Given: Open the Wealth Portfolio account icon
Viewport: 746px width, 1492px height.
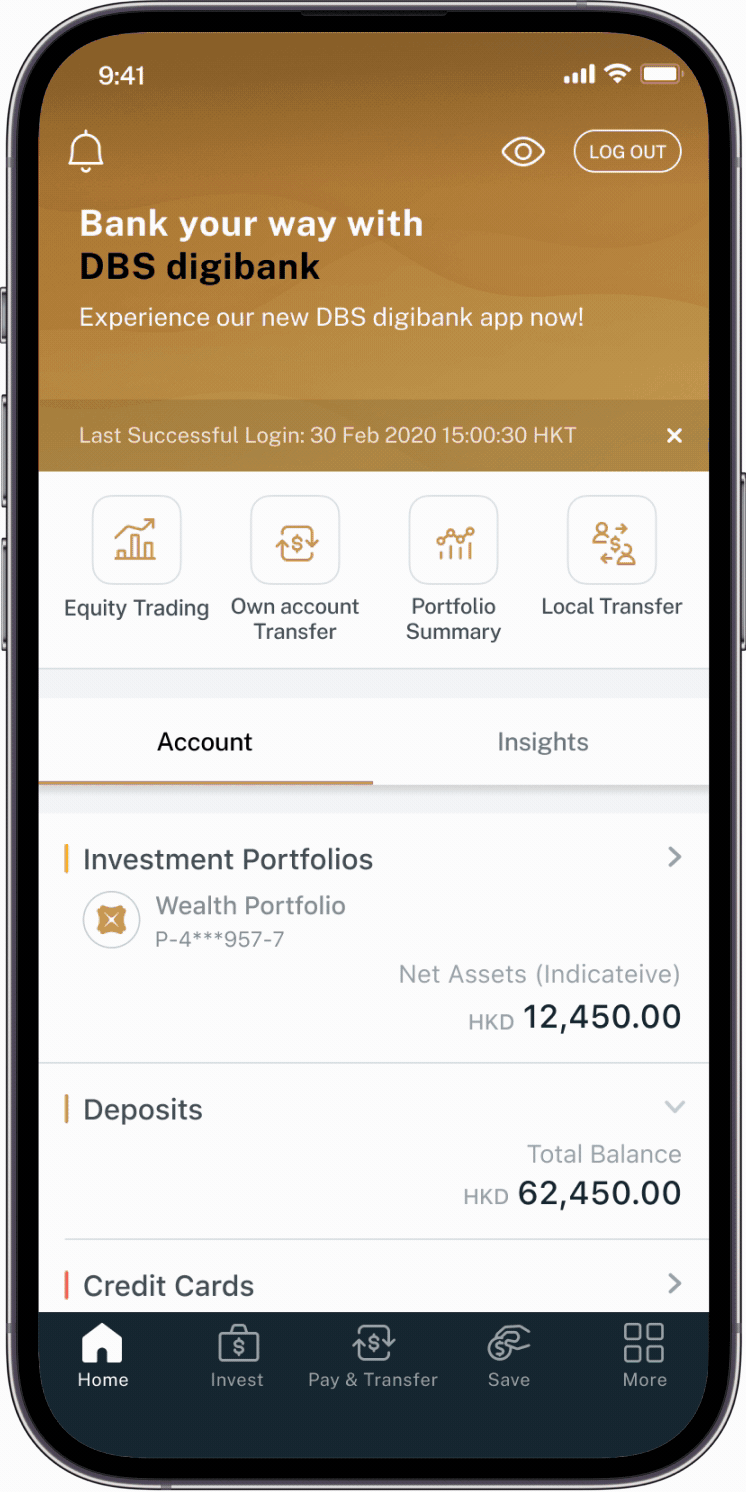Looking at the screenshot, I should click(x=111, y=919).
